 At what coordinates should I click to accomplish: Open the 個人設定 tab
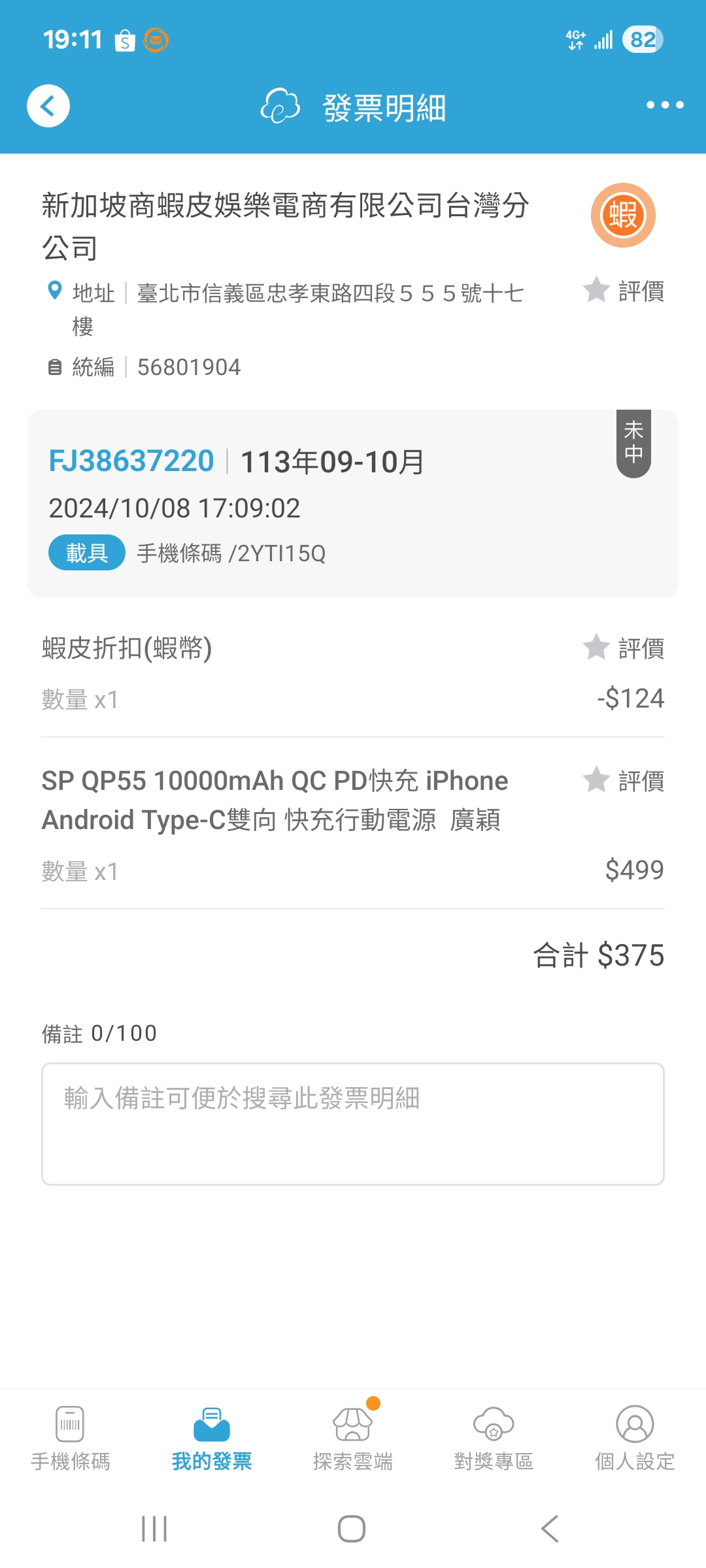635,1437
